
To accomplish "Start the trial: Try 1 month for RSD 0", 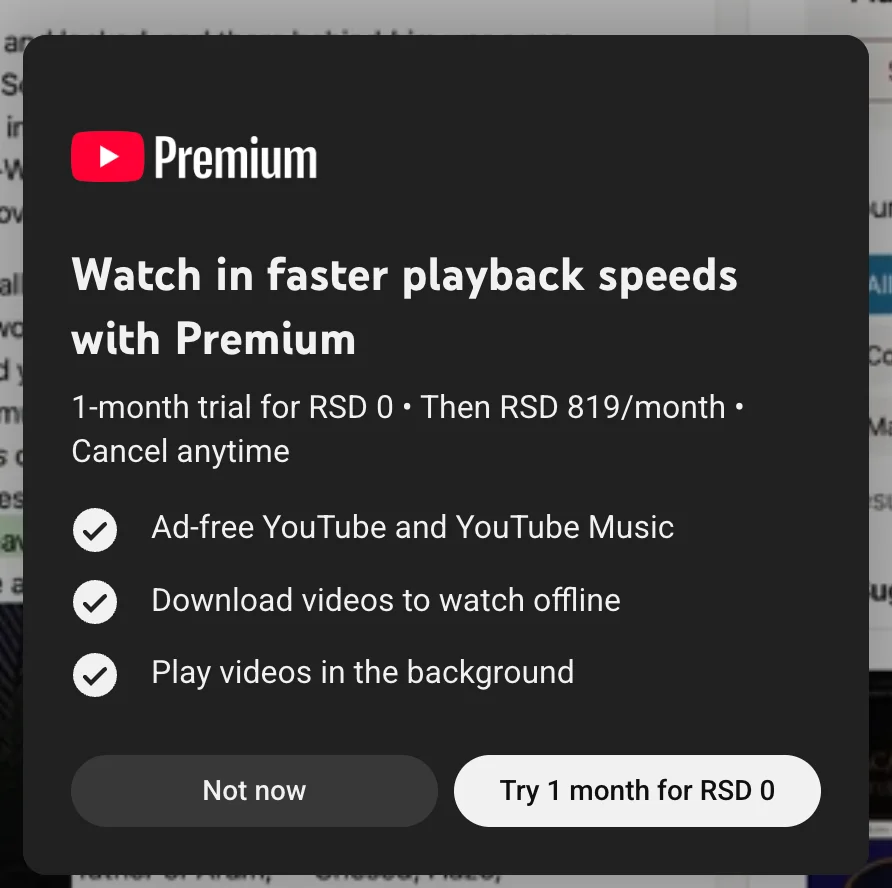I will tap(637, 791).
